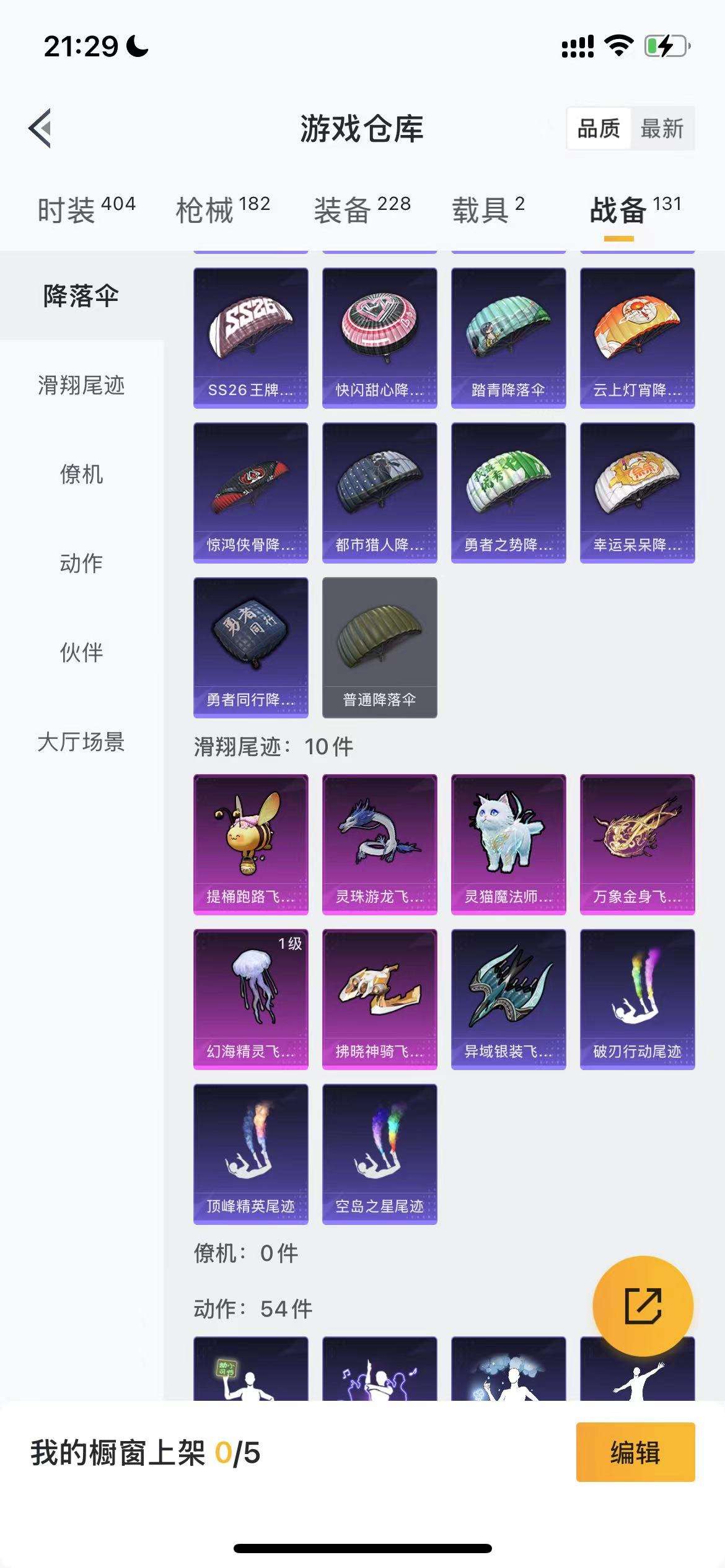Jump to the 动作 section
725x1568 pixels.
click(x=81, y=564)
